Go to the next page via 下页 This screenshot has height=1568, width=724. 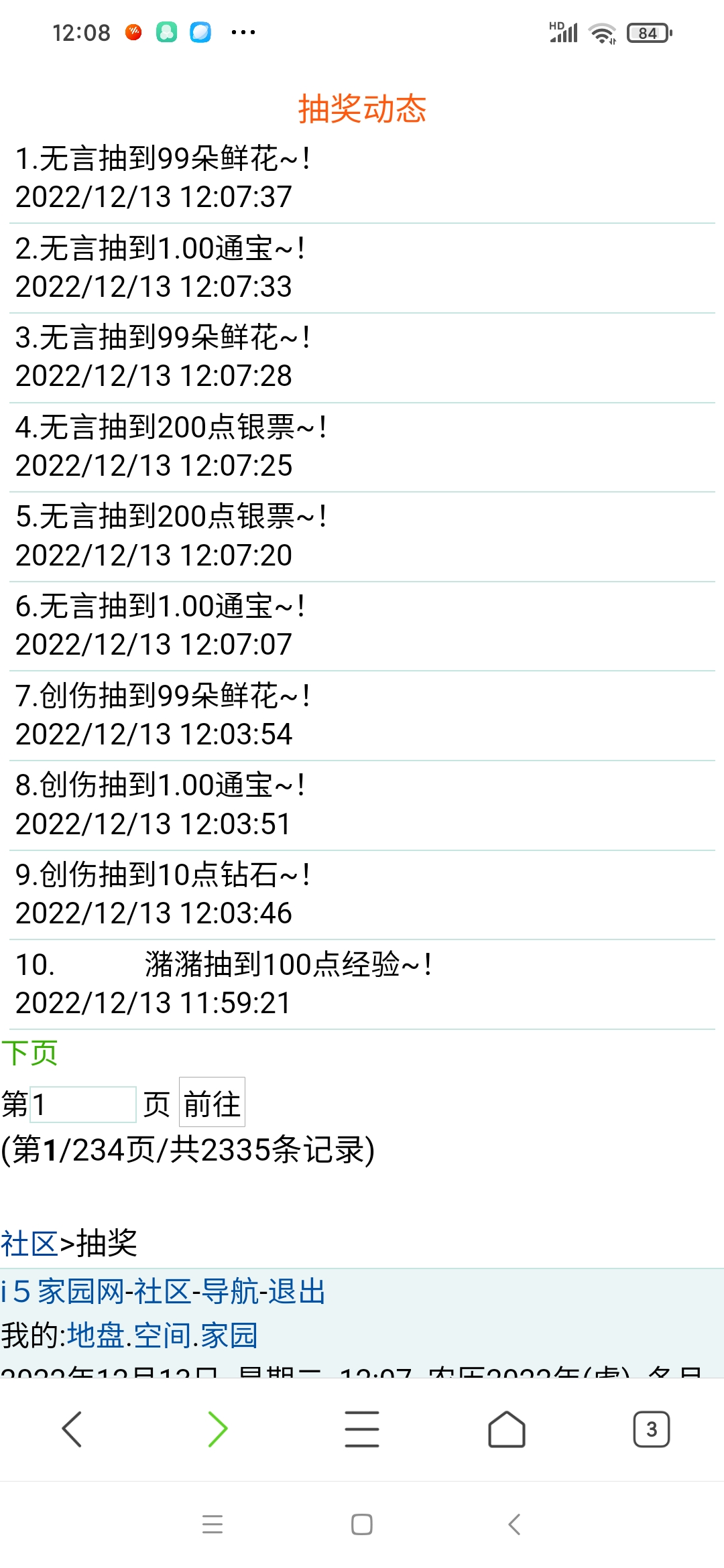pyautogui.click(x=29, y=1053)
